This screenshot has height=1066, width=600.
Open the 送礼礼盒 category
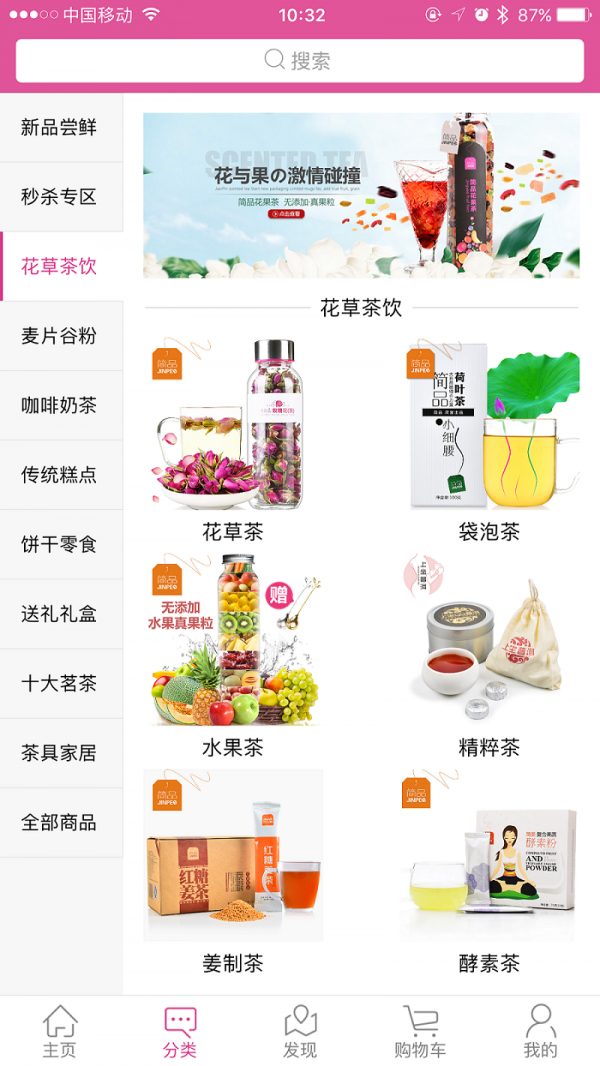tap(60, 614)
